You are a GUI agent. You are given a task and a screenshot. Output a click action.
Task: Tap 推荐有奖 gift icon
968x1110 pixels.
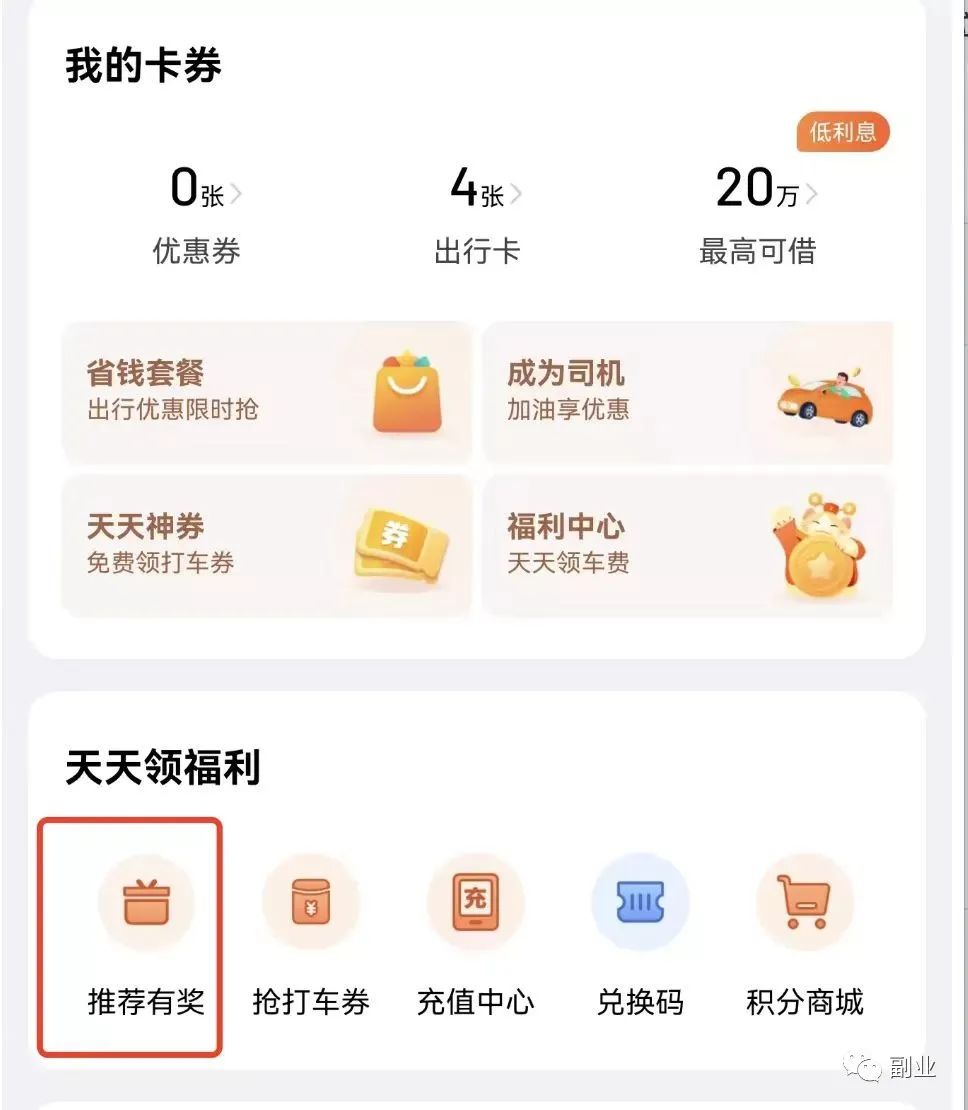coord(146,903)
